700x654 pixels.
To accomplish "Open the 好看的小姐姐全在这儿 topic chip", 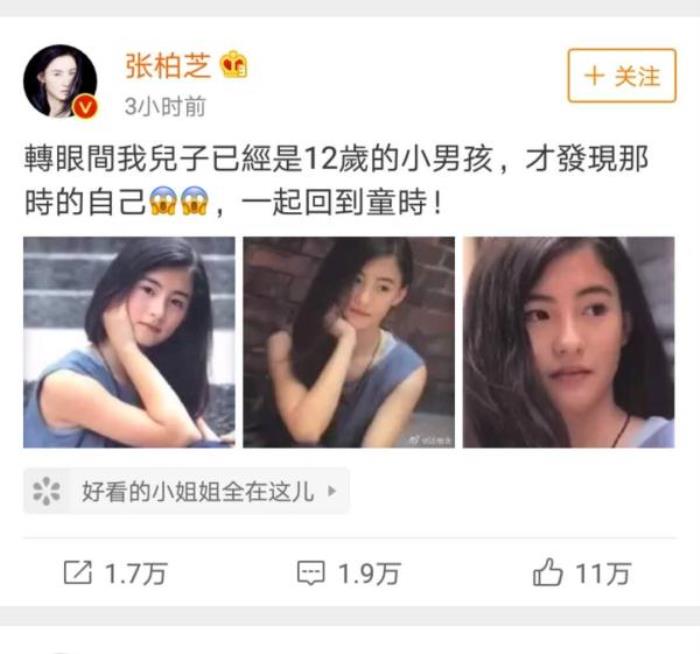I will pos(186,491).
